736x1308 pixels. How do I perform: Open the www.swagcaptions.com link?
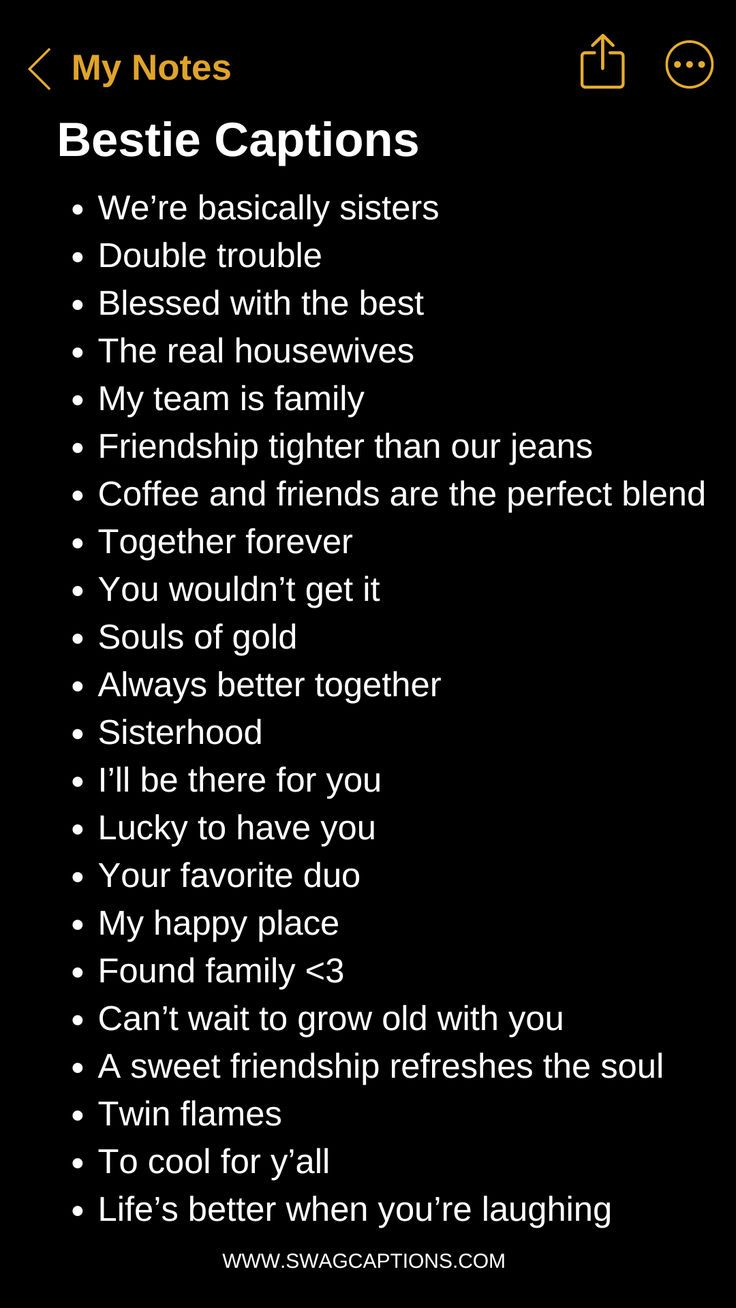pyautogui.click(x=367, y=1261)
